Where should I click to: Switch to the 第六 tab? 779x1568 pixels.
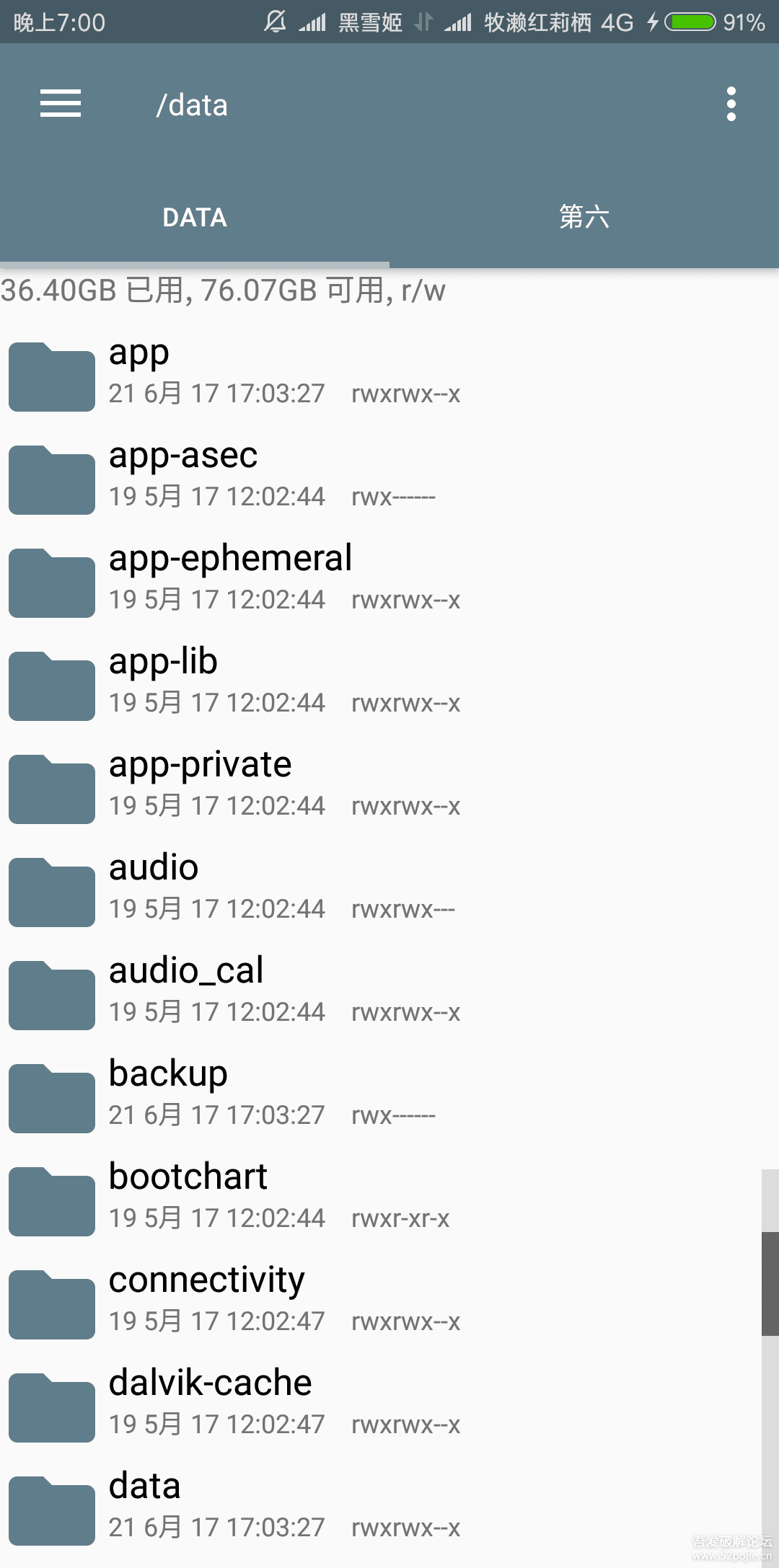(584, 218)
